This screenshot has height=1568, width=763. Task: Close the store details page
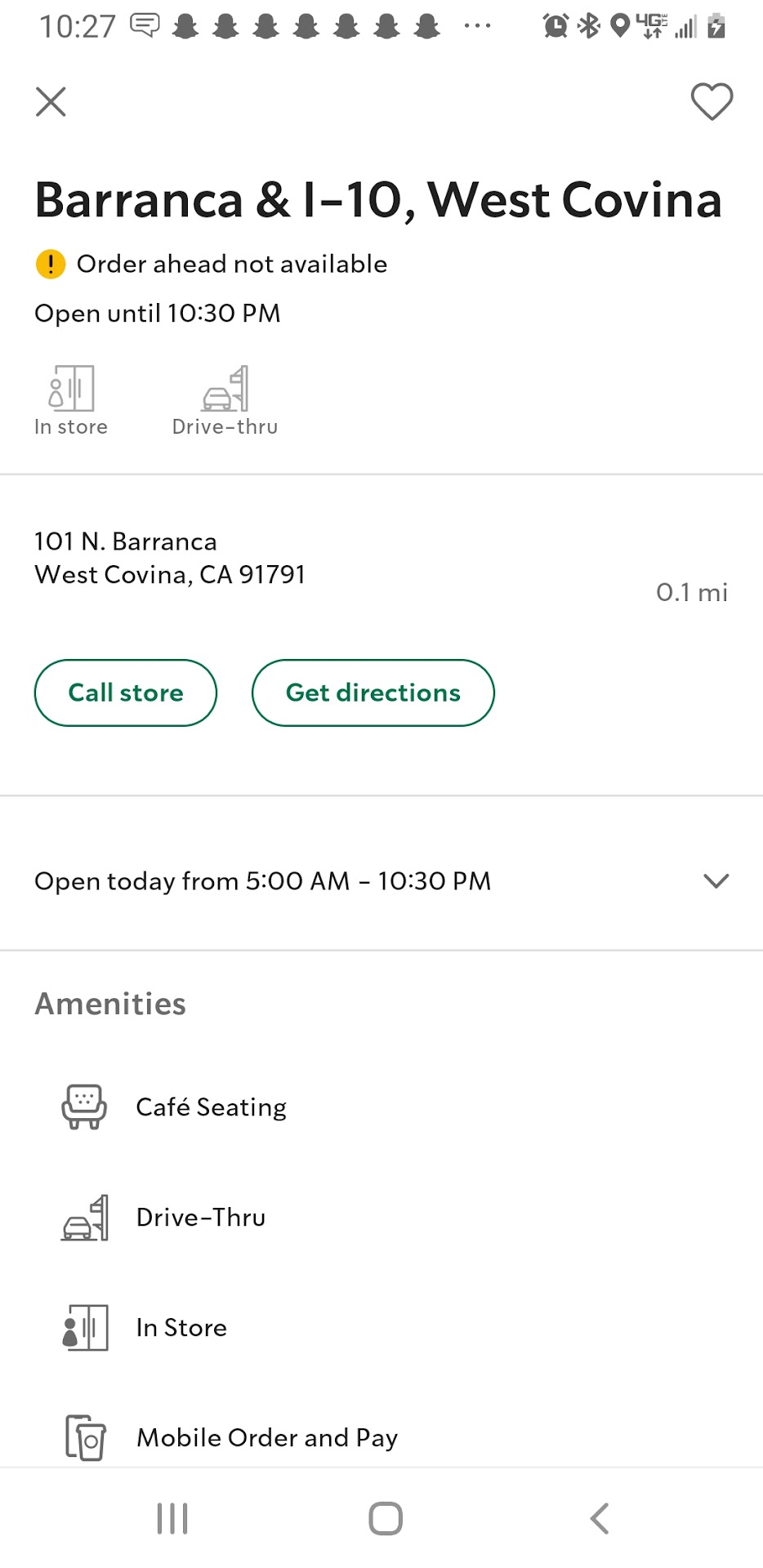51,102
